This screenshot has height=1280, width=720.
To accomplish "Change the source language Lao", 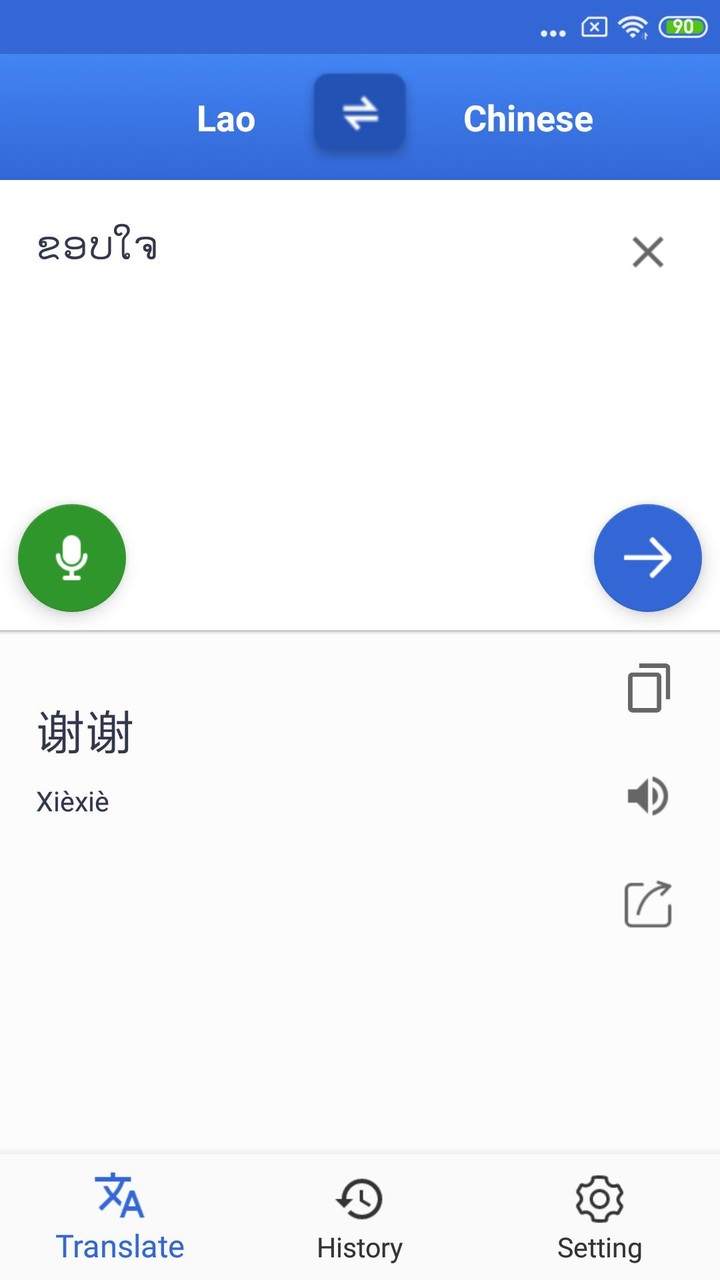I will [x=226, y=119].
